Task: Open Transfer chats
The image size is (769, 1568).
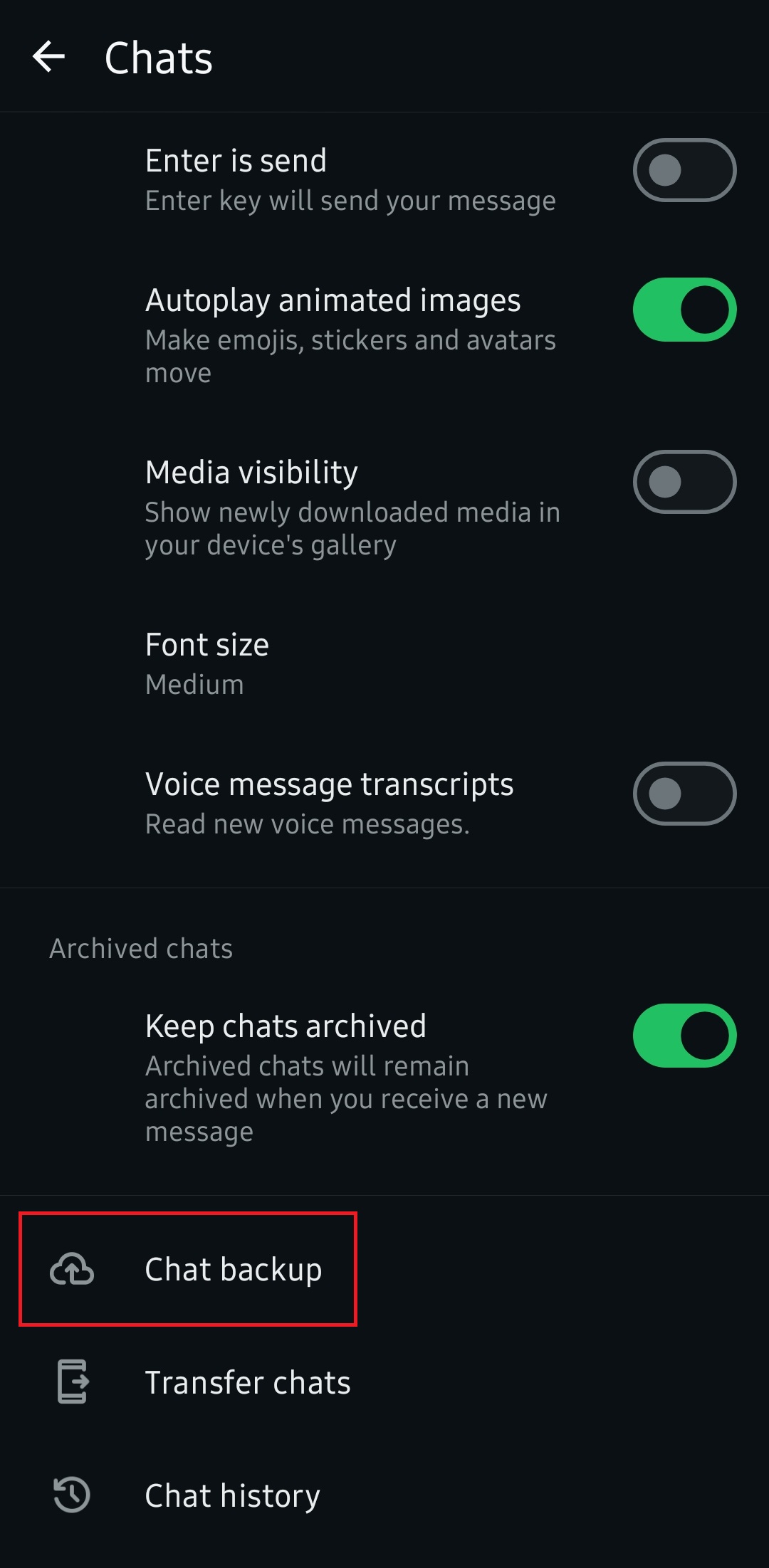Action: tap(247, 1382)
